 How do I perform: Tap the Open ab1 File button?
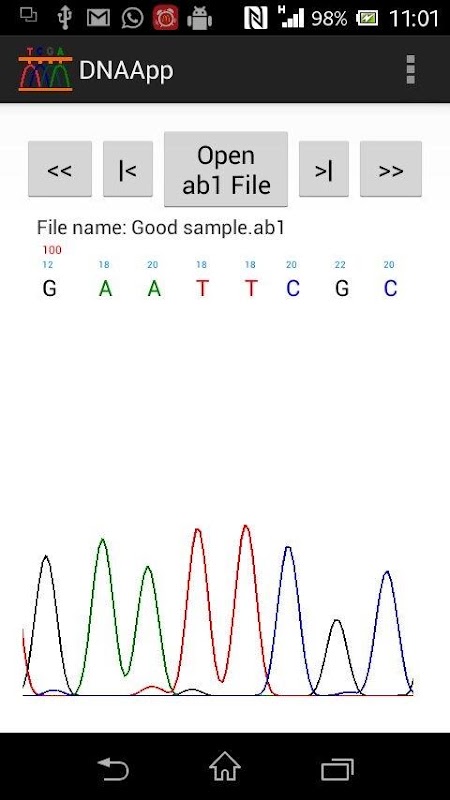[226, 169]
